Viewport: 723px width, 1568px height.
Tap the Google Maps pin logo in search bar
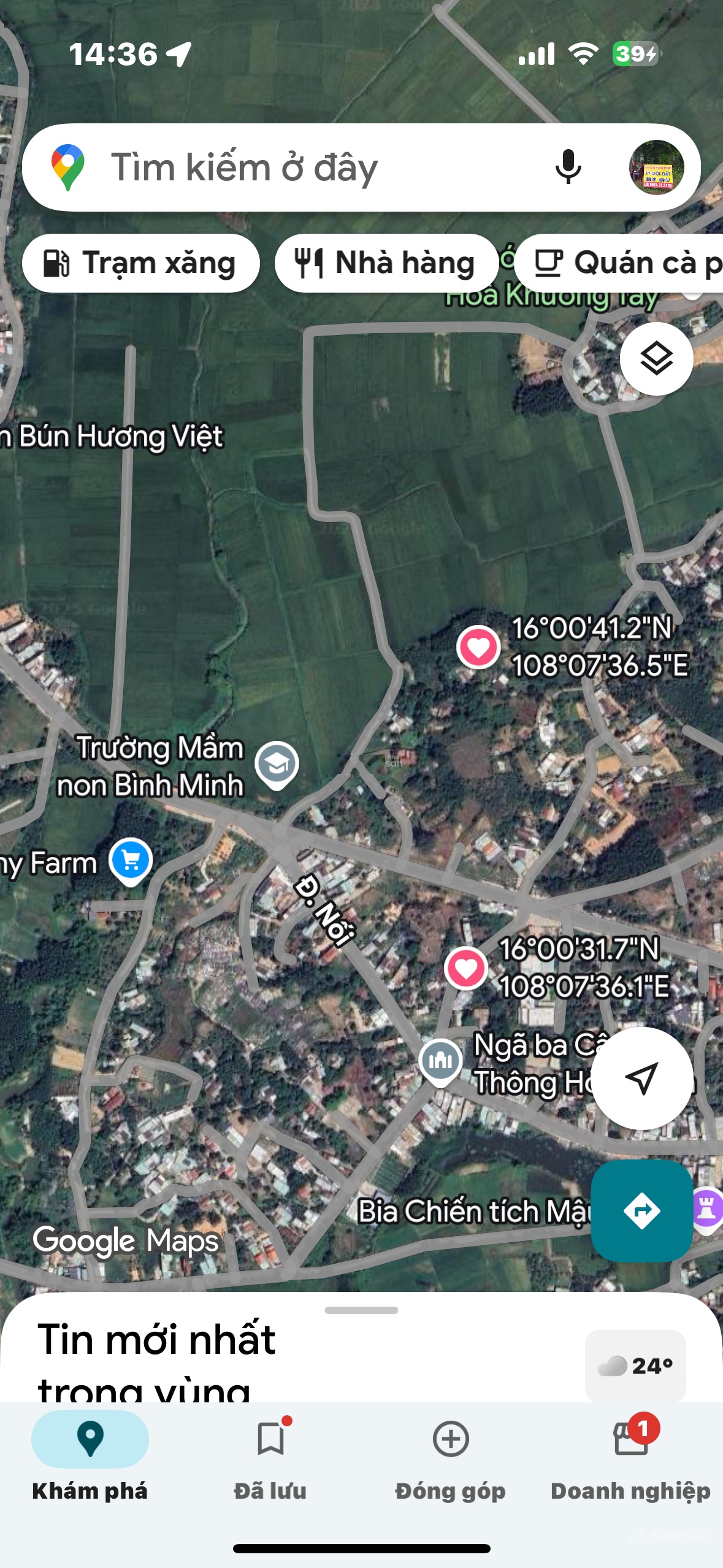(x=67, y=167)
